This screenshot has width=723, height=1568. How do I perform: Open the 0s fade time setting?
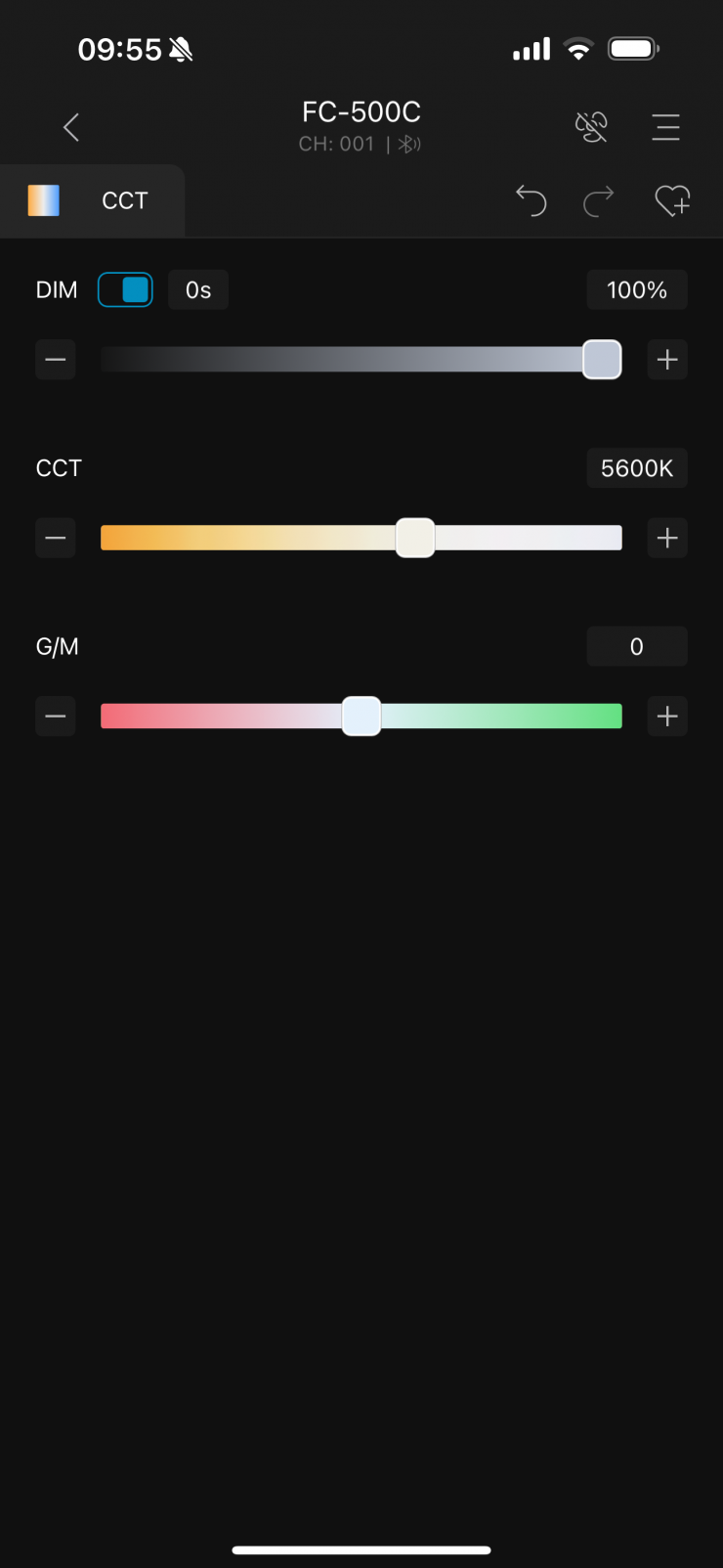pyautogui.click(x=198, y=290)
